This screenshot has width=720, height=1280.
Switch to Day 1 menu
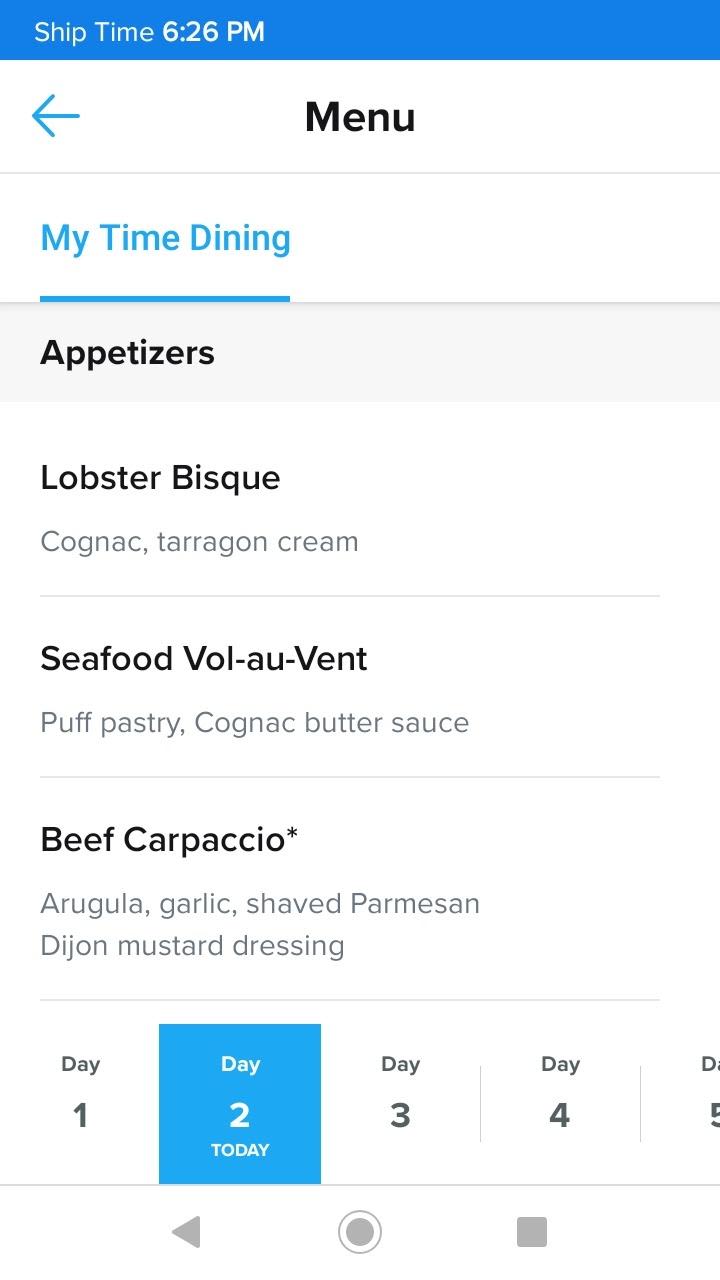(x=80, y=1103)
